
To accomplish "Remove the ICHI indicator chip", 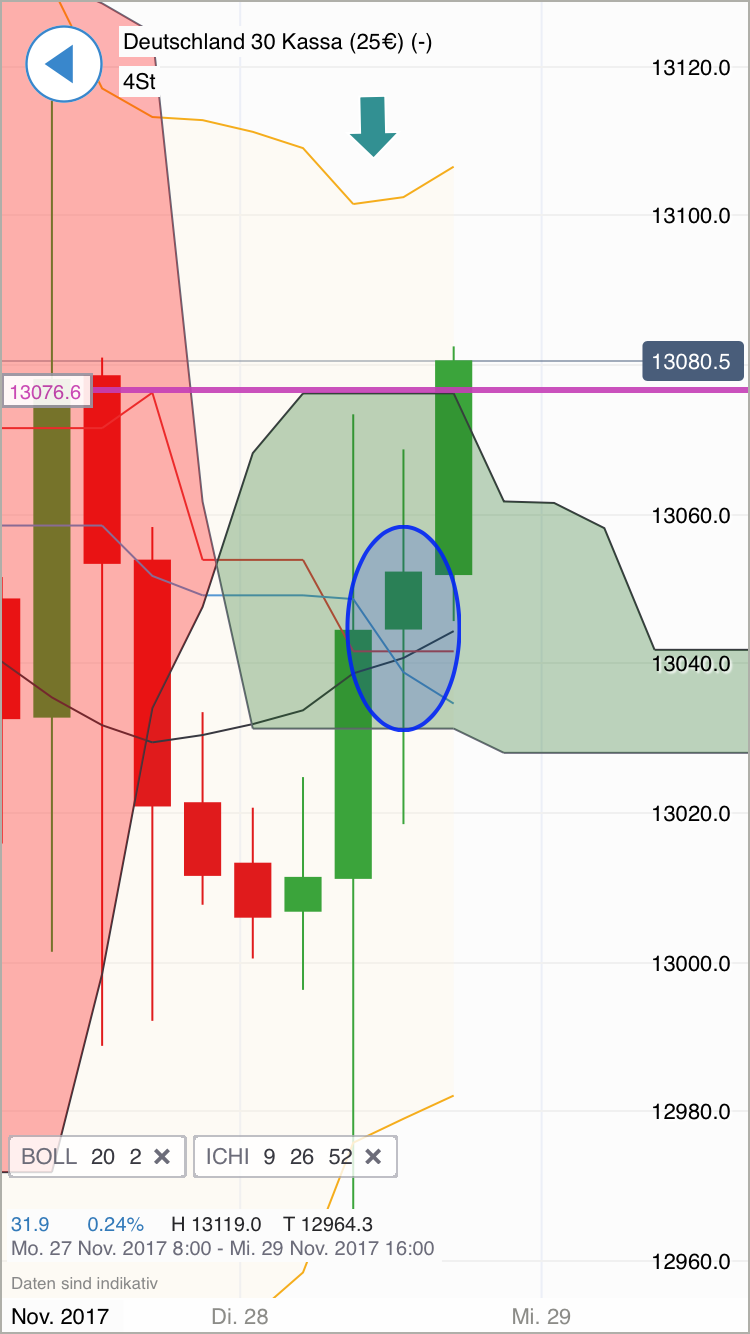I will coord(374,1157).
